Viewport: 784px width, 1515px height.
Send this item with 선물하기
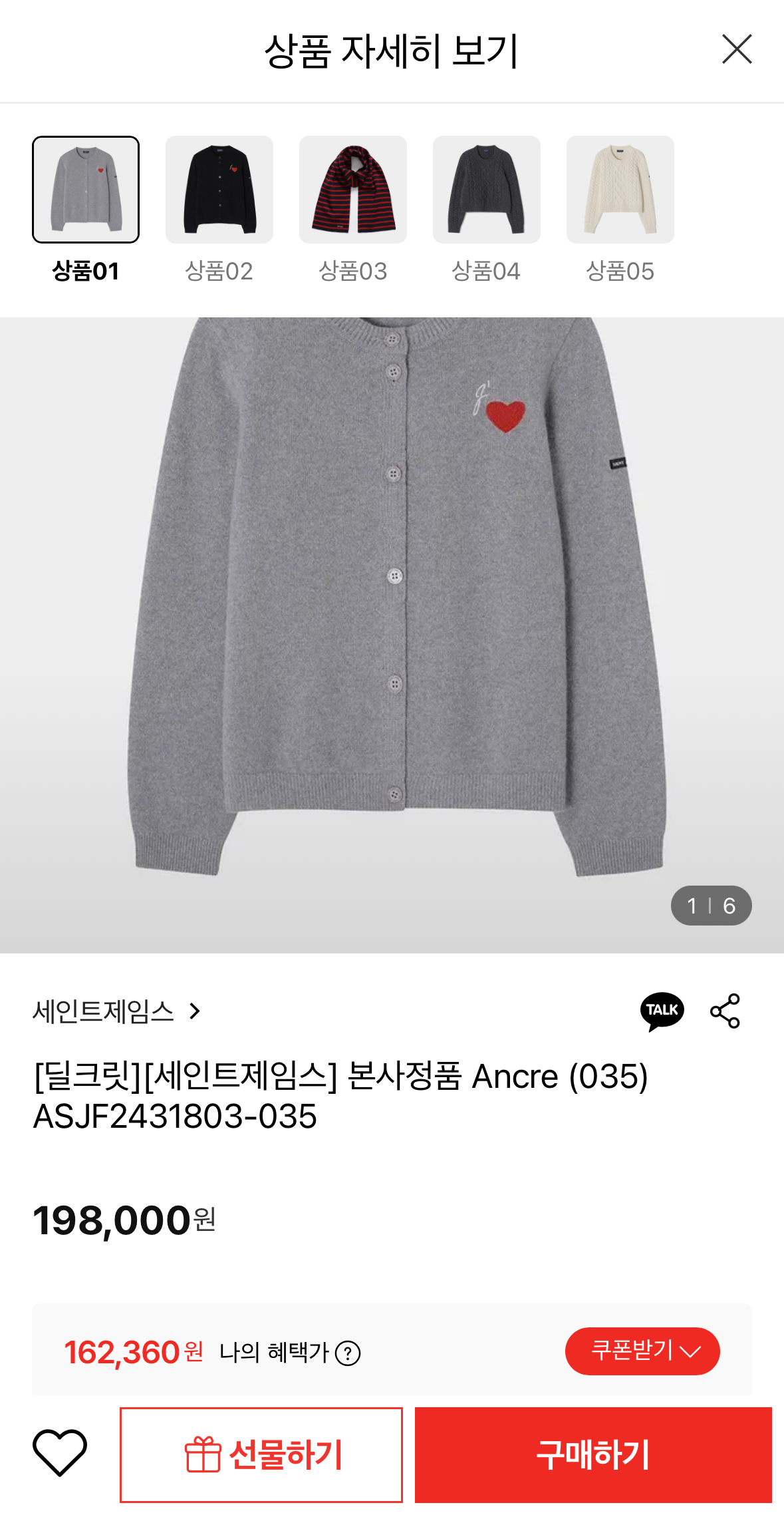[x=261, y=1454]
